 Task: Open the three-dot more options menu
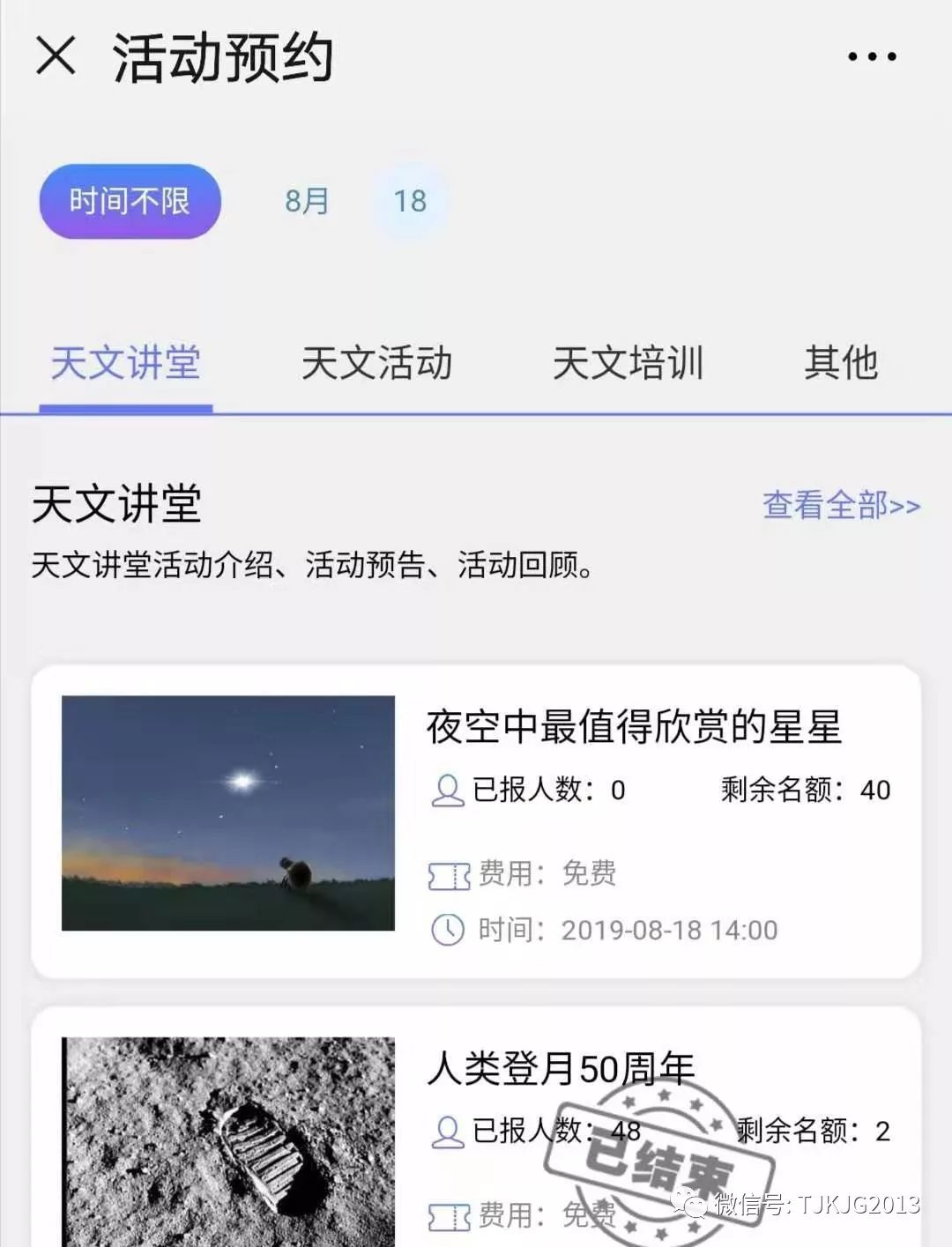point(869,56)
